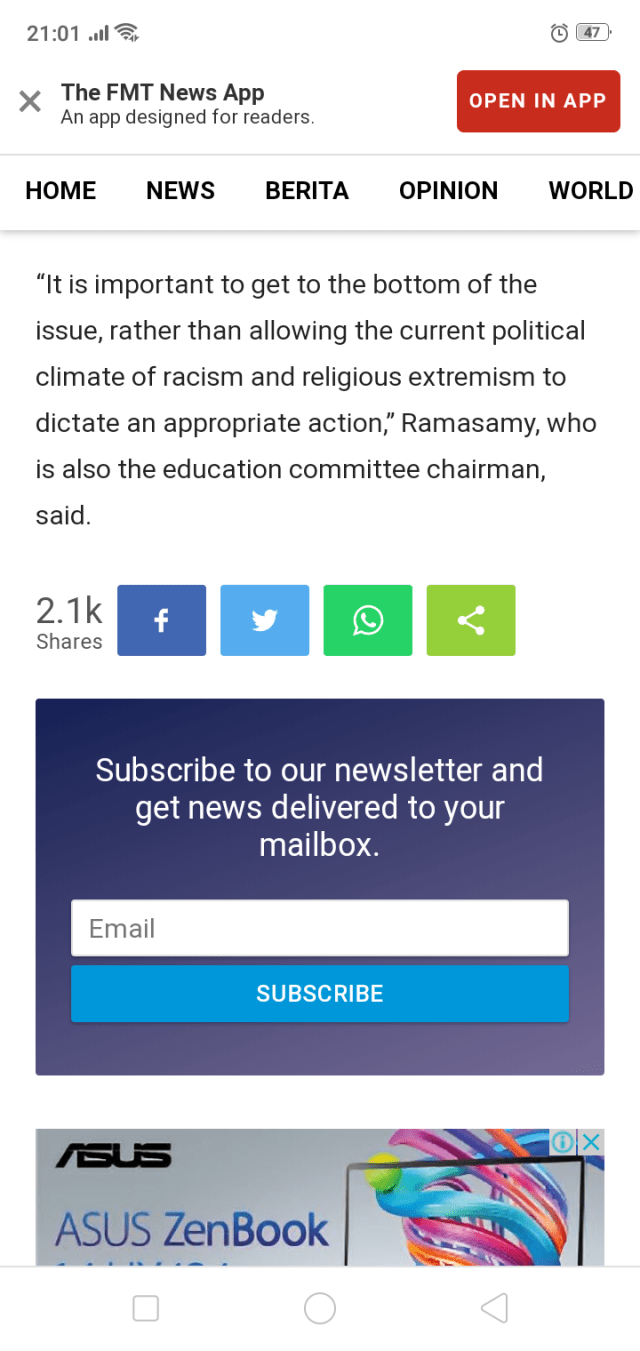The image size is (640, 1351).
Task: Open the green general share options
Action: (471, 621)
